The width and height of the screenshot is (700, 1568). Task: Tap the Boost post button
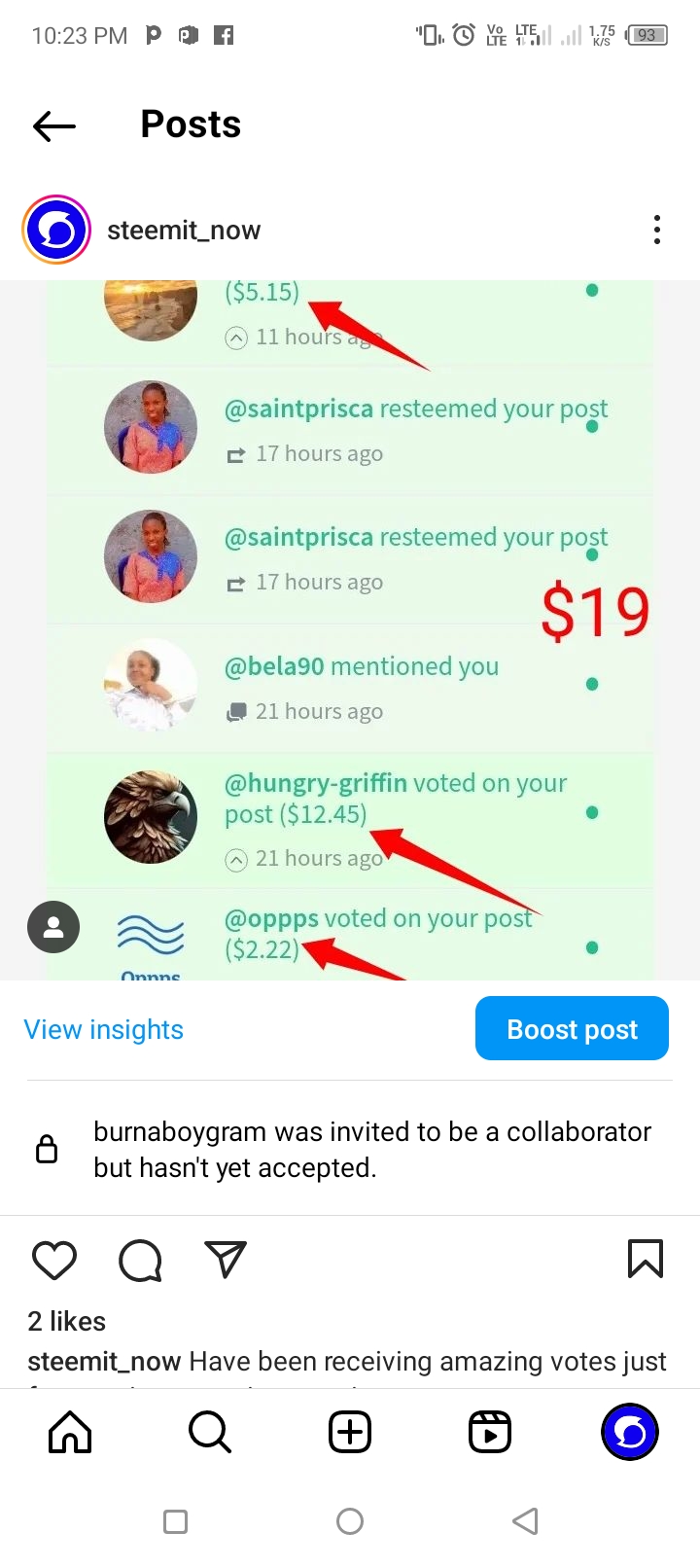click(x=572, y=1029)
